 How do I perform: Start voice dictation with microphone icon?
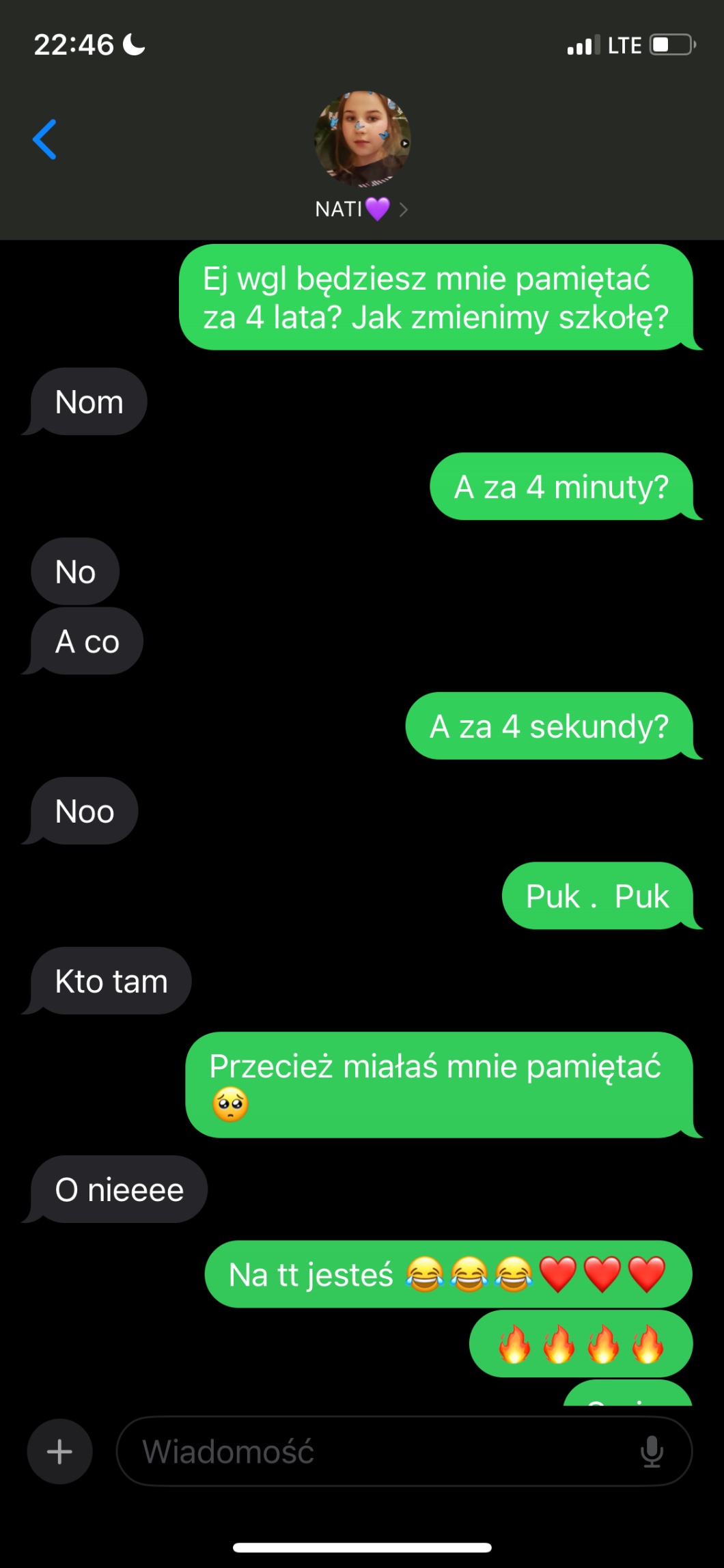652,1451
